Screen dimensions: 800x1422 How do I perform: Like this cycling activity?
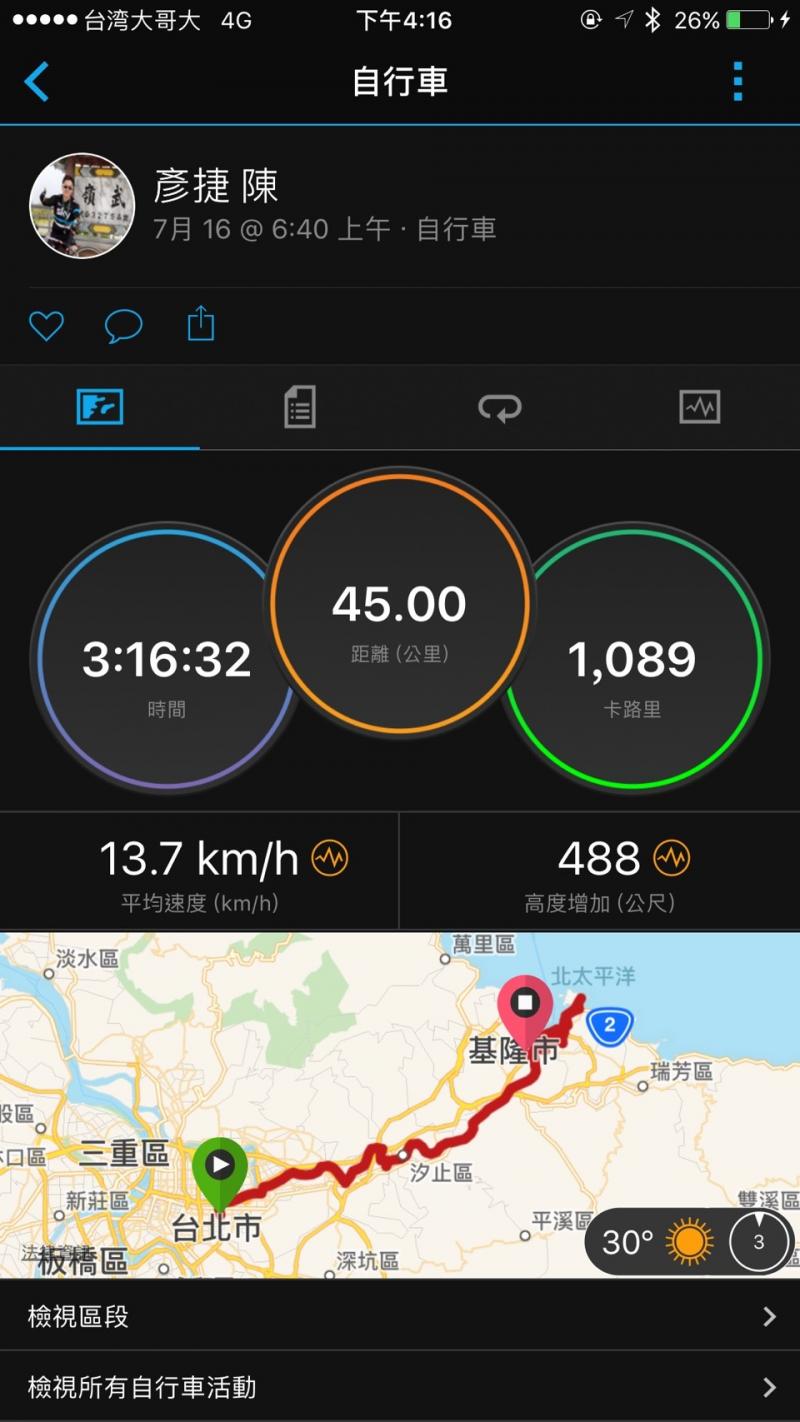point(46,326)
